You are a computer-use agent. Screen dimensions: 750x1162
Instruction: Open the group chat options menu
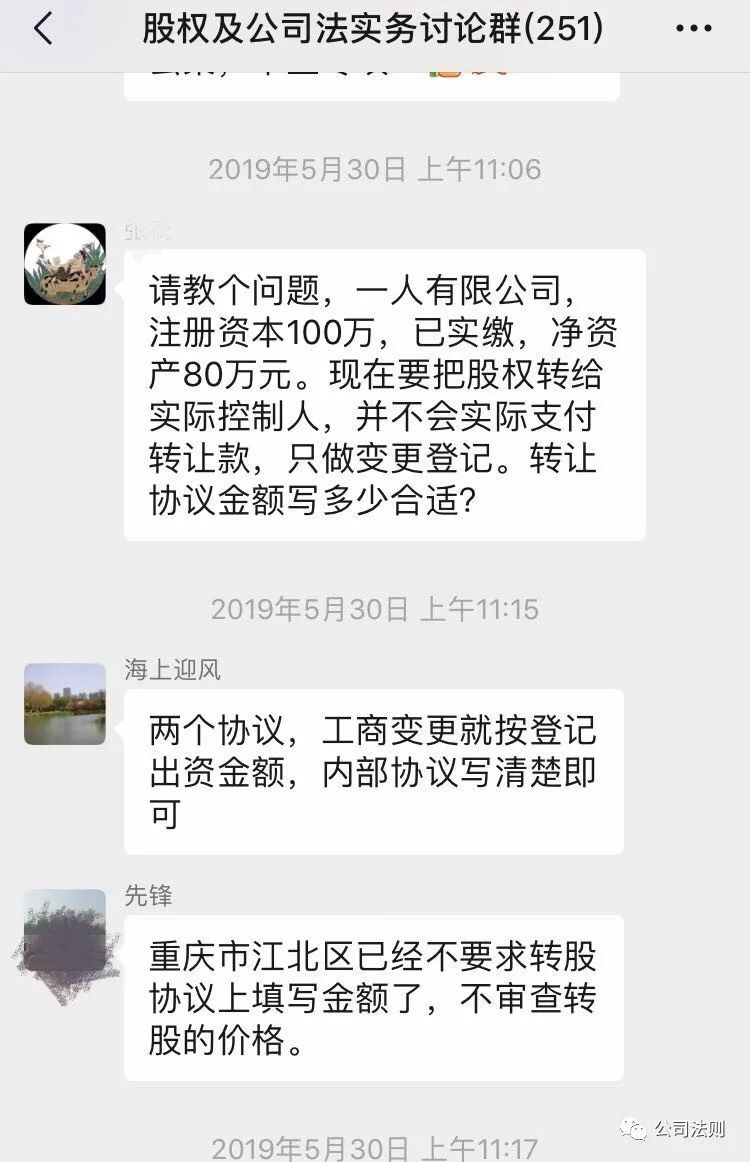tap(694, 30)
